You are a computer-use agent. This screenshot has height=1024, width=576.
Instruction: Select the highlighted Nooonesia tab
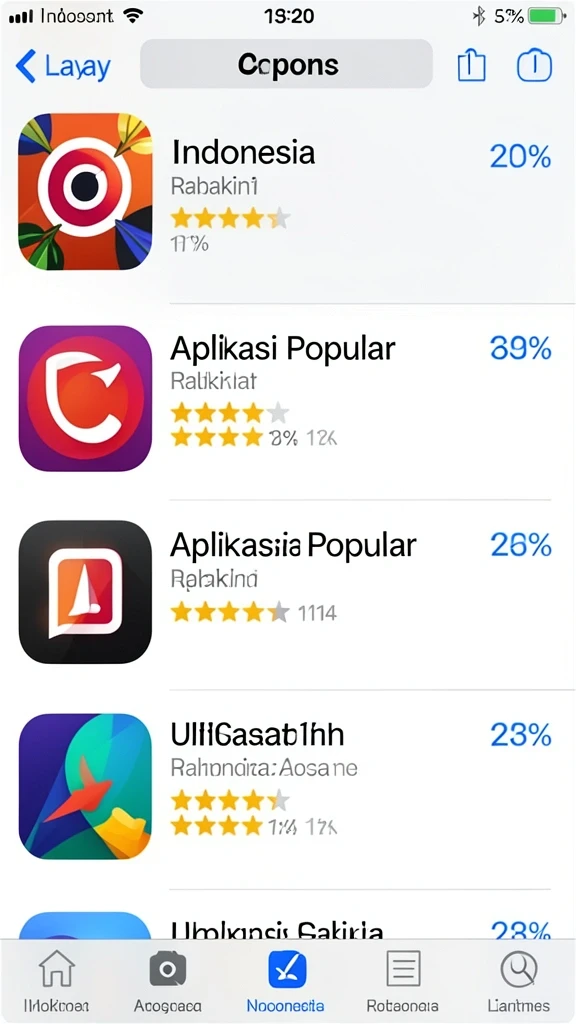[x=286, y=980]
